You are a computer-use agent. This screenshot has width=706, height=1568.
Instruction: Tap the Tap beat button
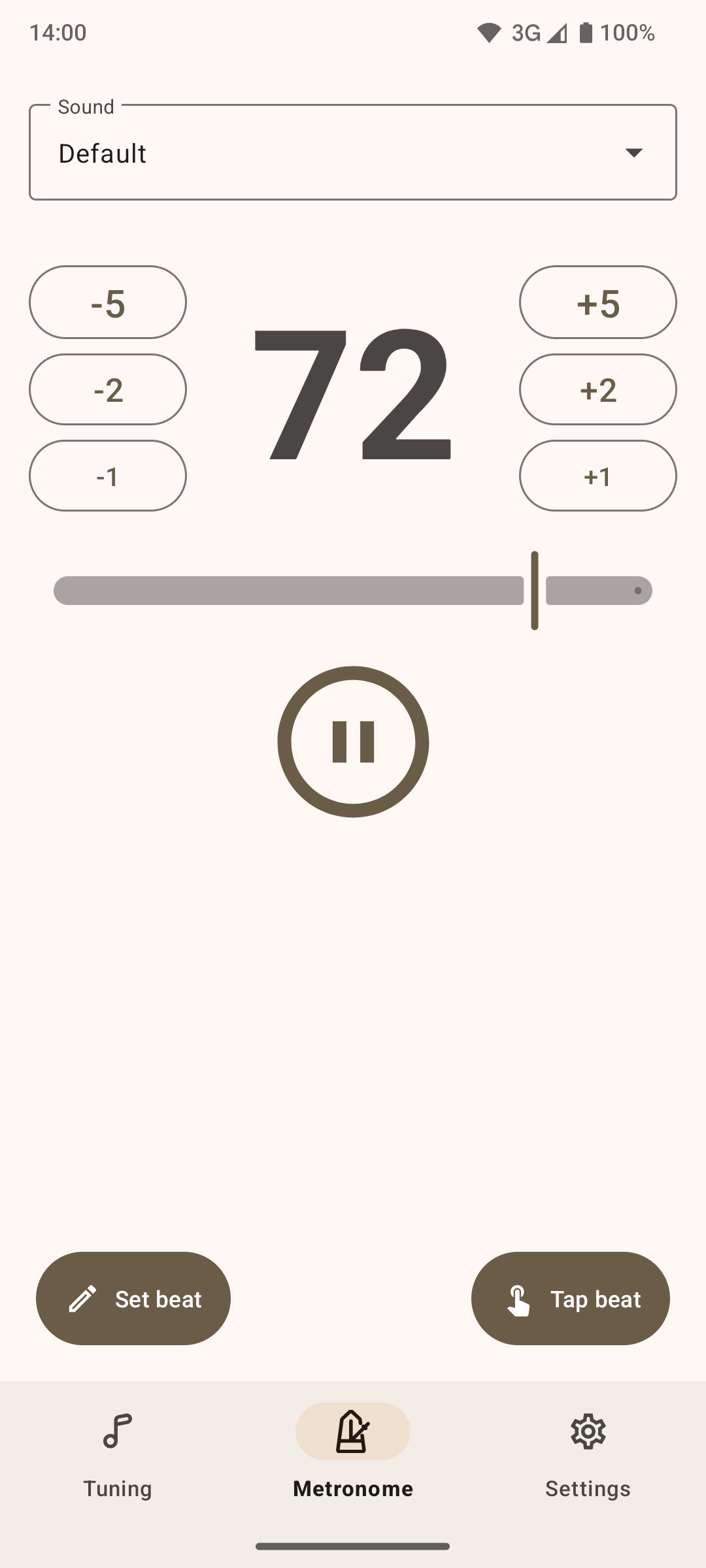click(571, 1298)
